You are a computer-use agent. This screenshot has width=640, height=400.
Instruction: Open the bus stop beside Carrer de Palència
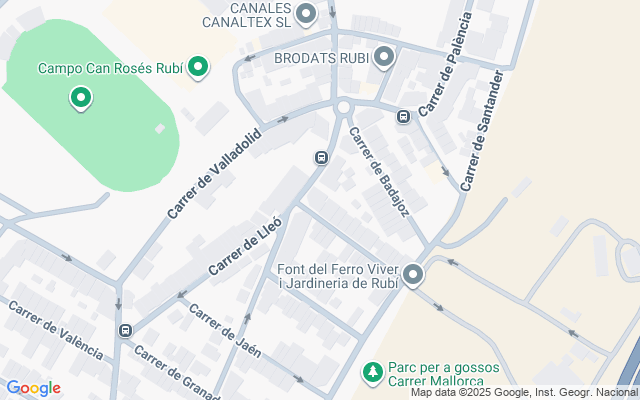[x=403, y=116]
